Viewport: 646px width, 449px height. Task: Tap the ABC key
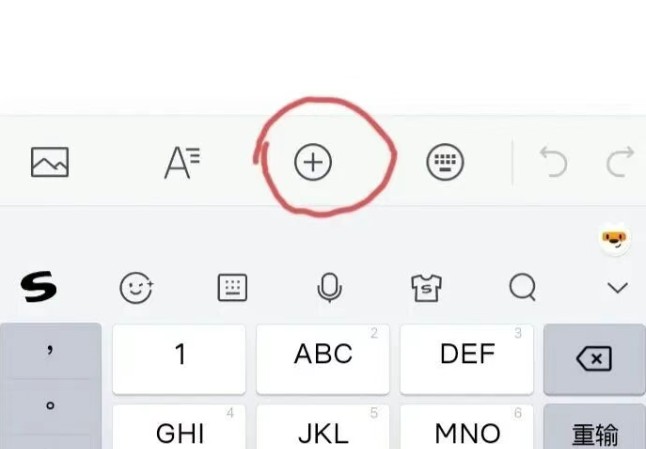point(323,358)
